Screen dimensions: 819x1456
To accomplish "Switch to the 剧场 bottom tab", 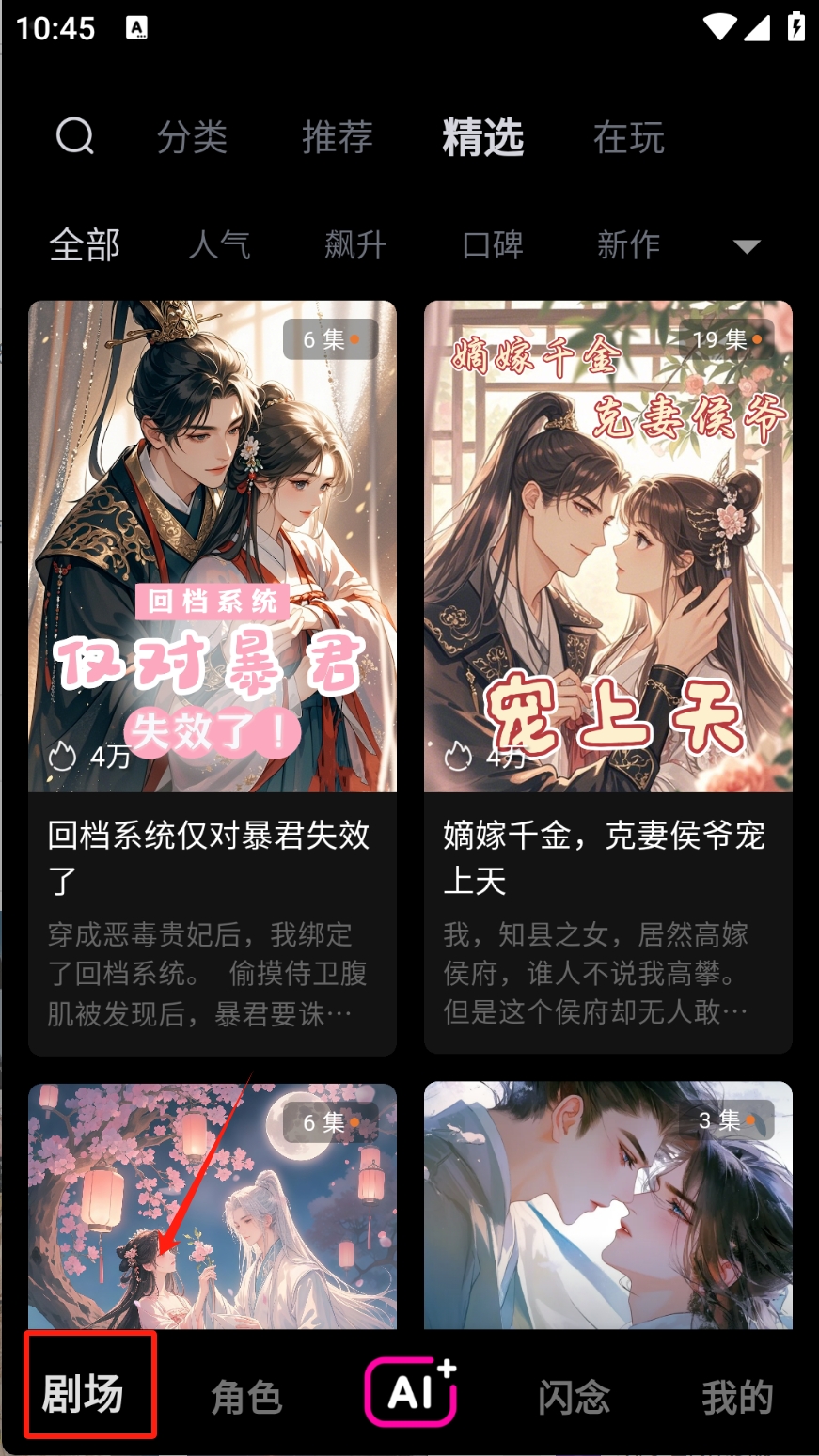I will click(x=84, y=1394).
